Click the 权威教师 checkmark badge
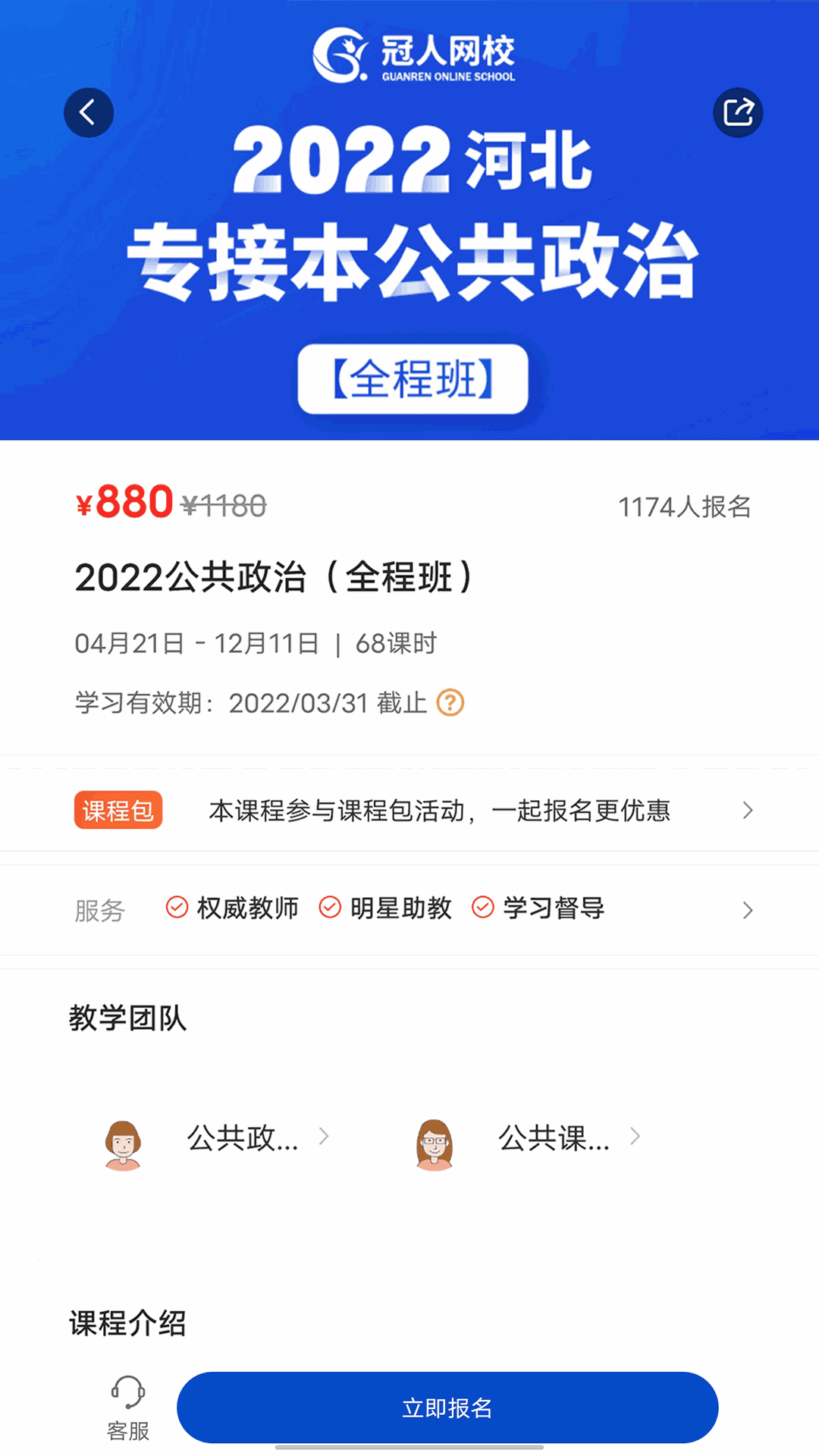Screen dimensions: 819x1456 click(177, 908)
